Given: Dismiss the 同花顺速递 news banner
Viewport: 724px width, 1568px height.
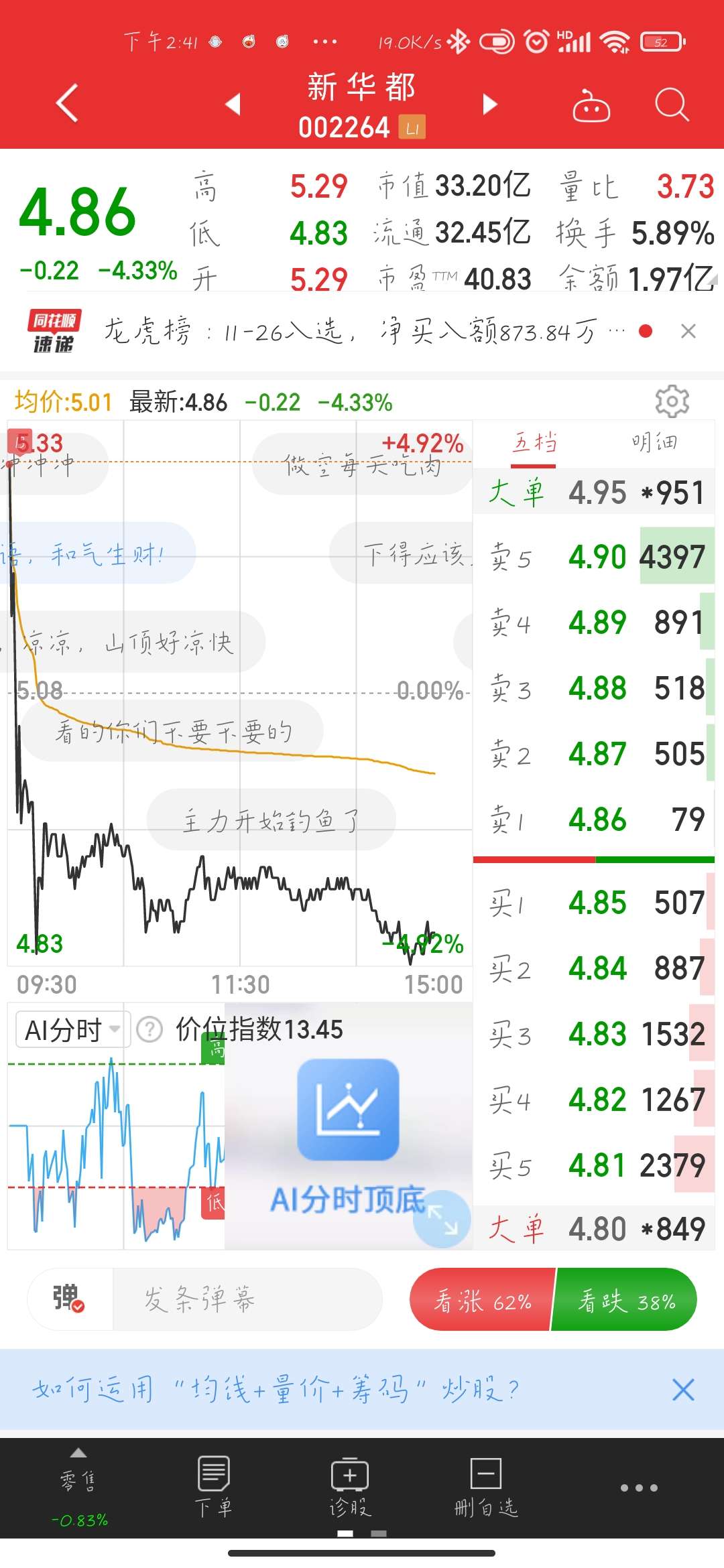Looking at the screenshot, I should [688, 331].
